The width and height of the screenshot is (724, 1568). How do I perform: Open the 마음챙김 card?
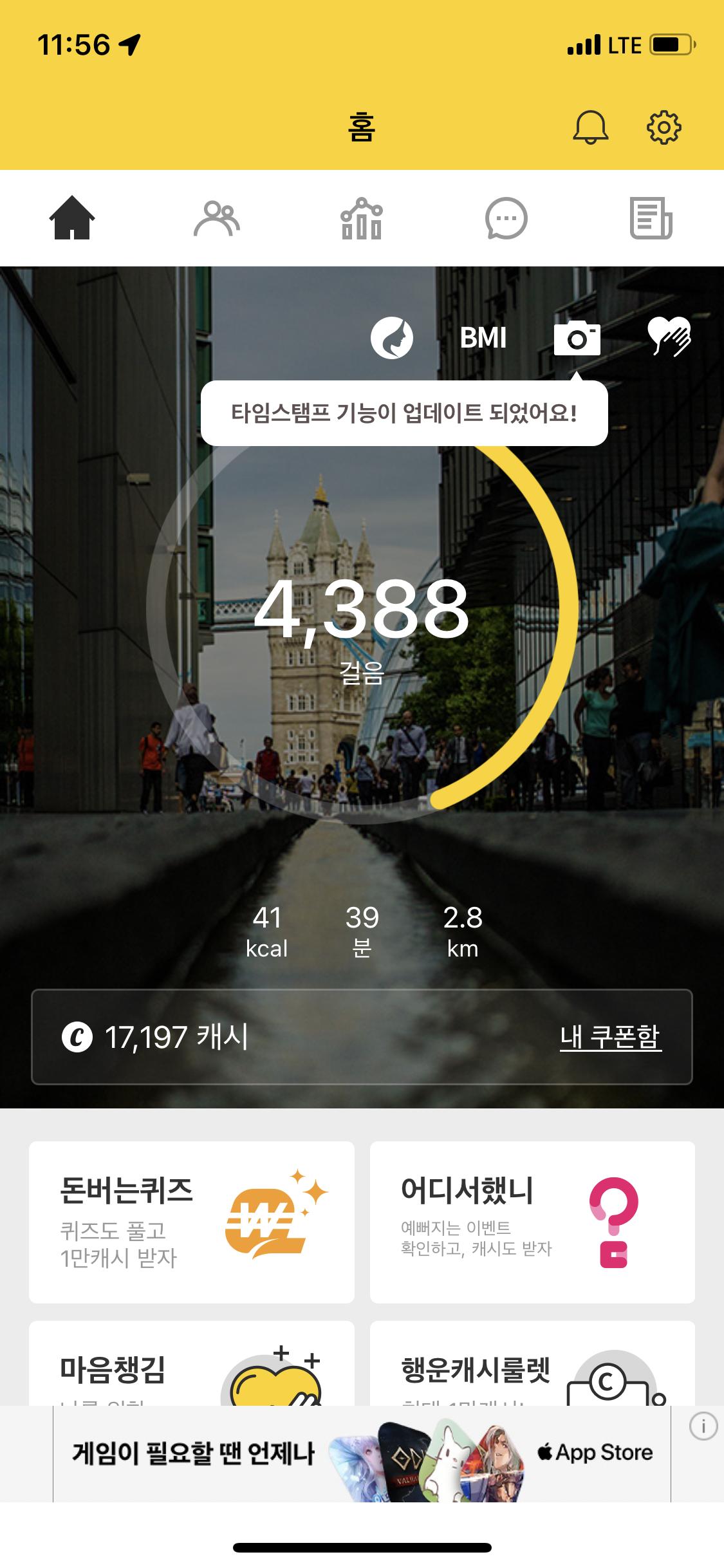click(x=192, y=1363)
